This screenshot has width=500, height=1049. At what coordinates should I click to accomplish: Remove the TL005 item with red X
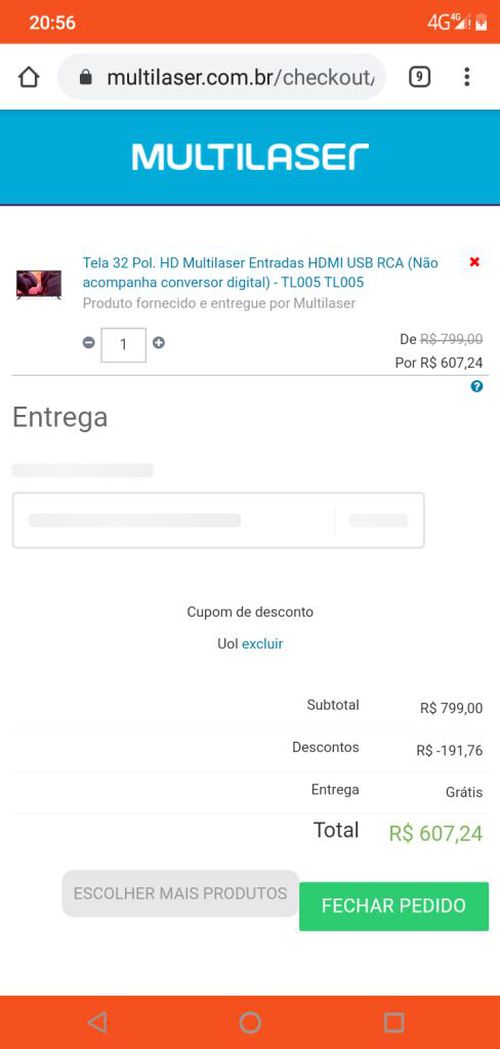pyautogui.click(x=475, y=262)
